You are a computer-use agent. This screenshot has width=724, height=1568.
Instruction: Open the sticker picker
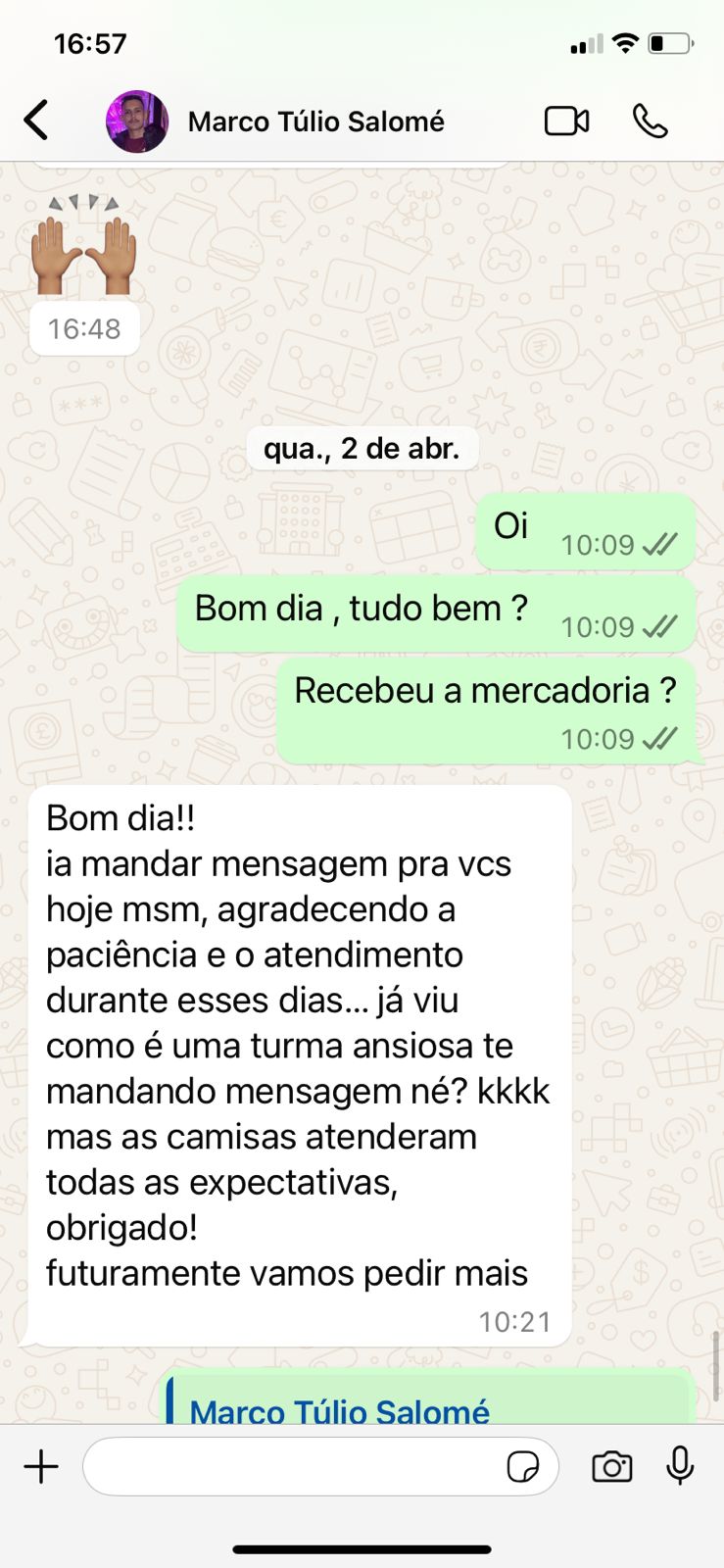[x=523, y=1467]
